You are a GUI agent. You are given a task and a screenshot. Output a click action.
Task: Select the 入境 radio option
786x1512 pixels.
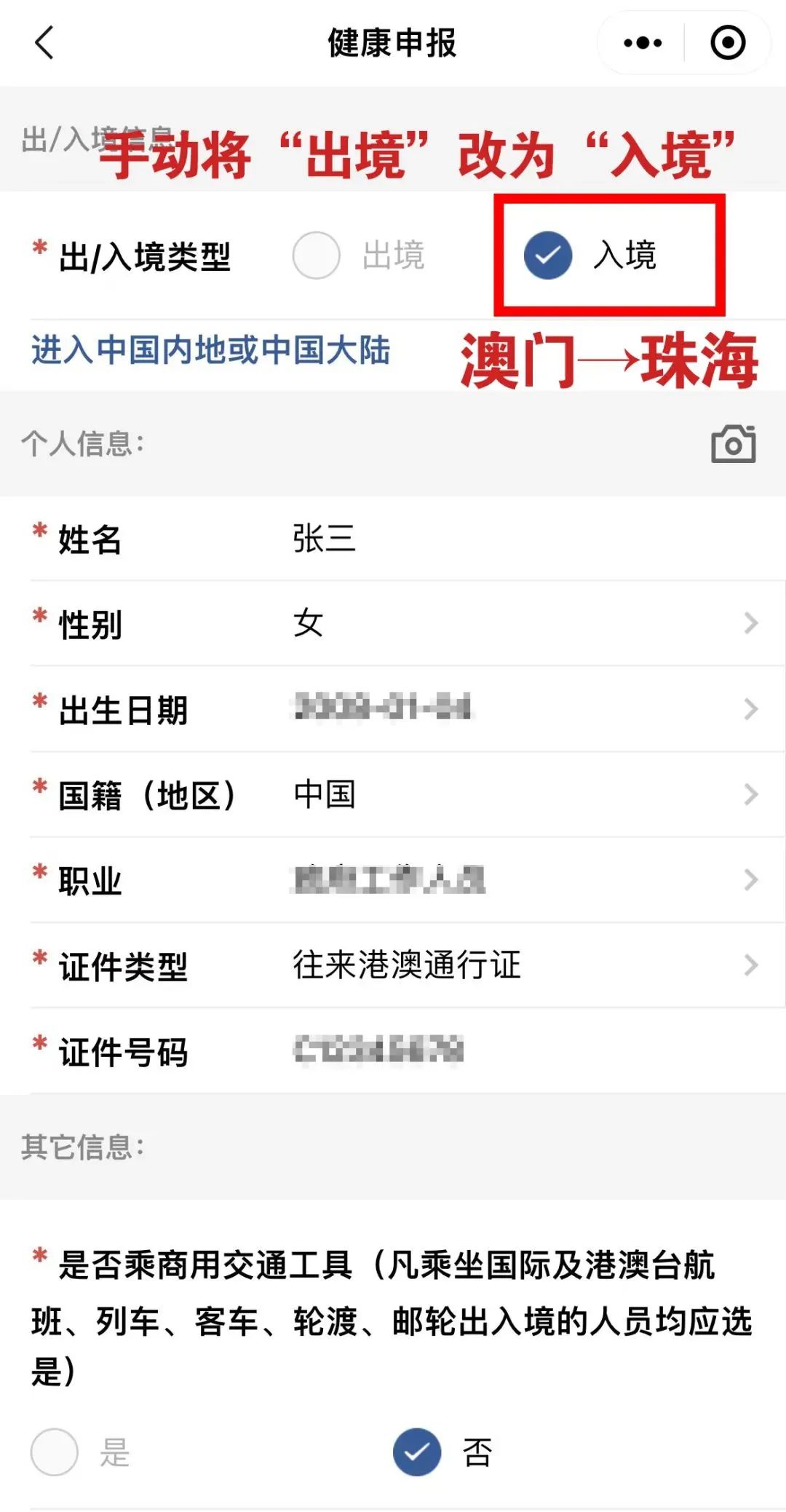pos(548,256)
